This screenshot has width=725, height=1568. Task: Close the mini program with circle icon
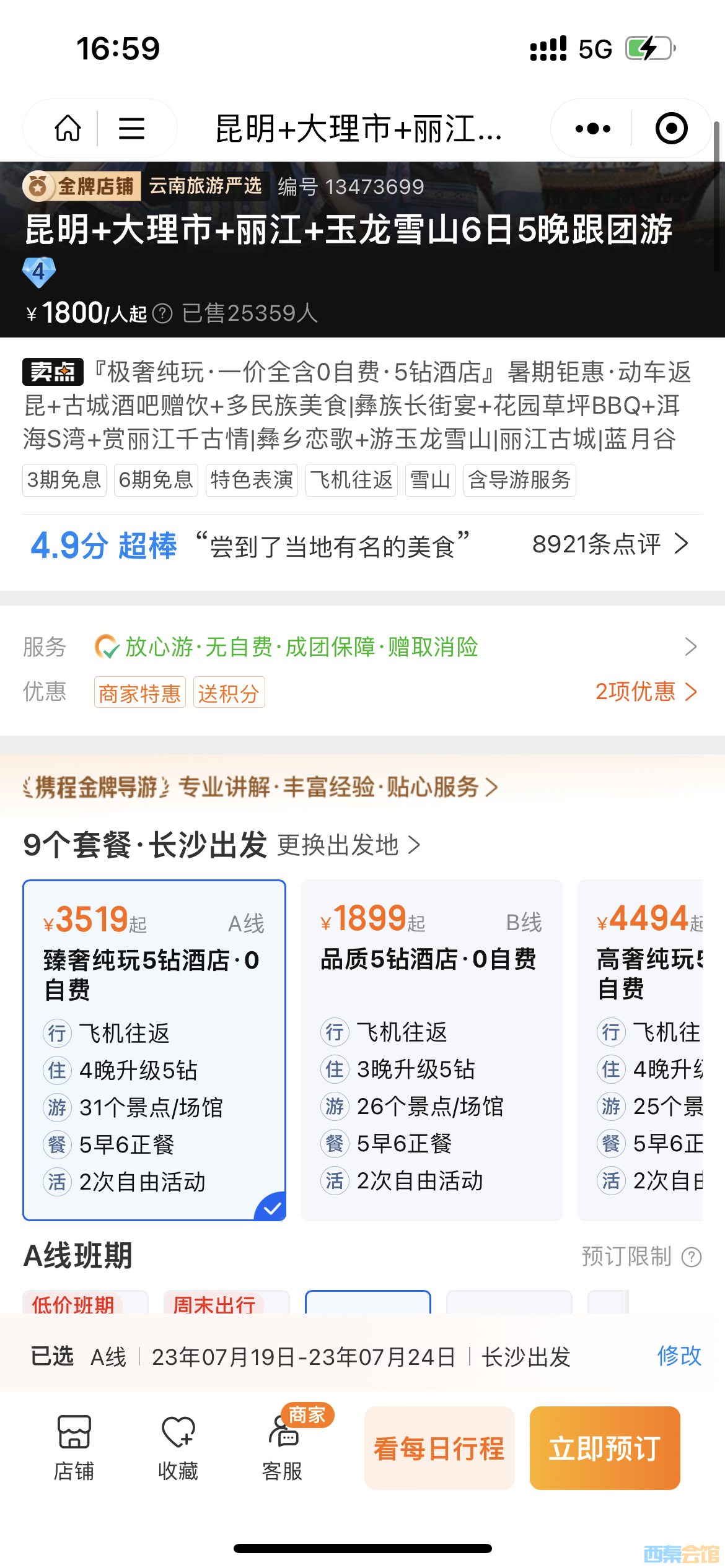point(671,129)
